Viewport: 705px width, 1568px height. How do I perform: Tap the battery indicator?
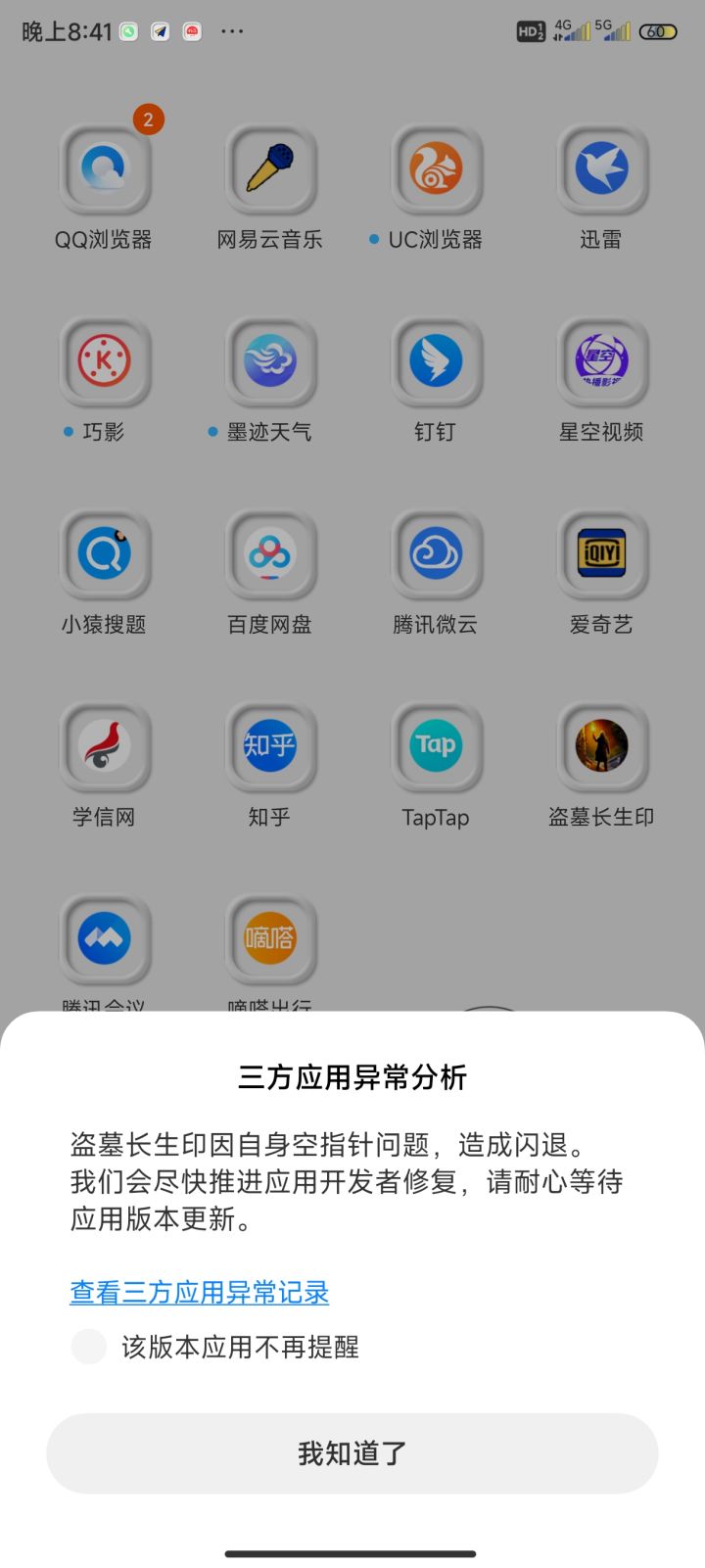coord(660,30)
